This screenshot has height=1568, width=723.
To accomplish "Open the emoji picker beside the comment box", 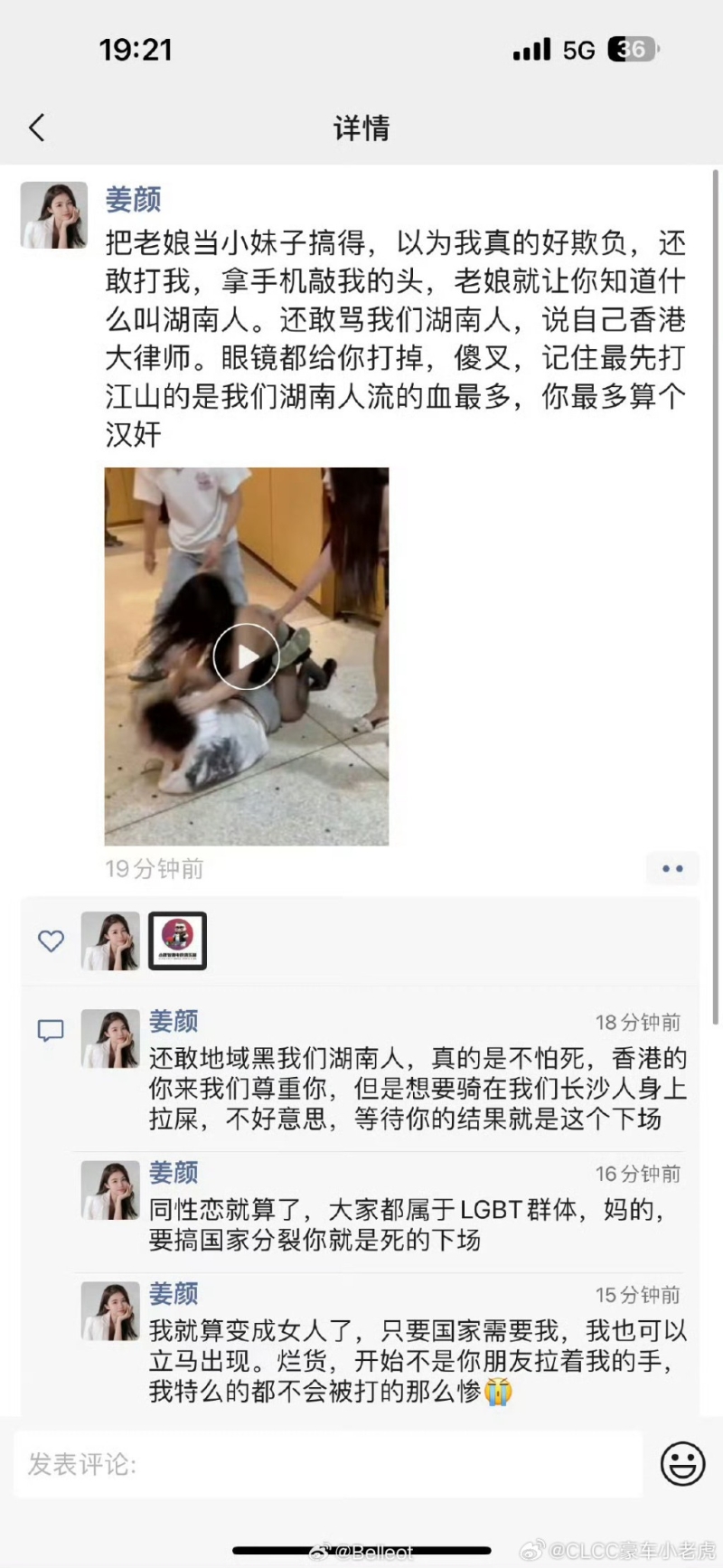I will coord(684,1465).
